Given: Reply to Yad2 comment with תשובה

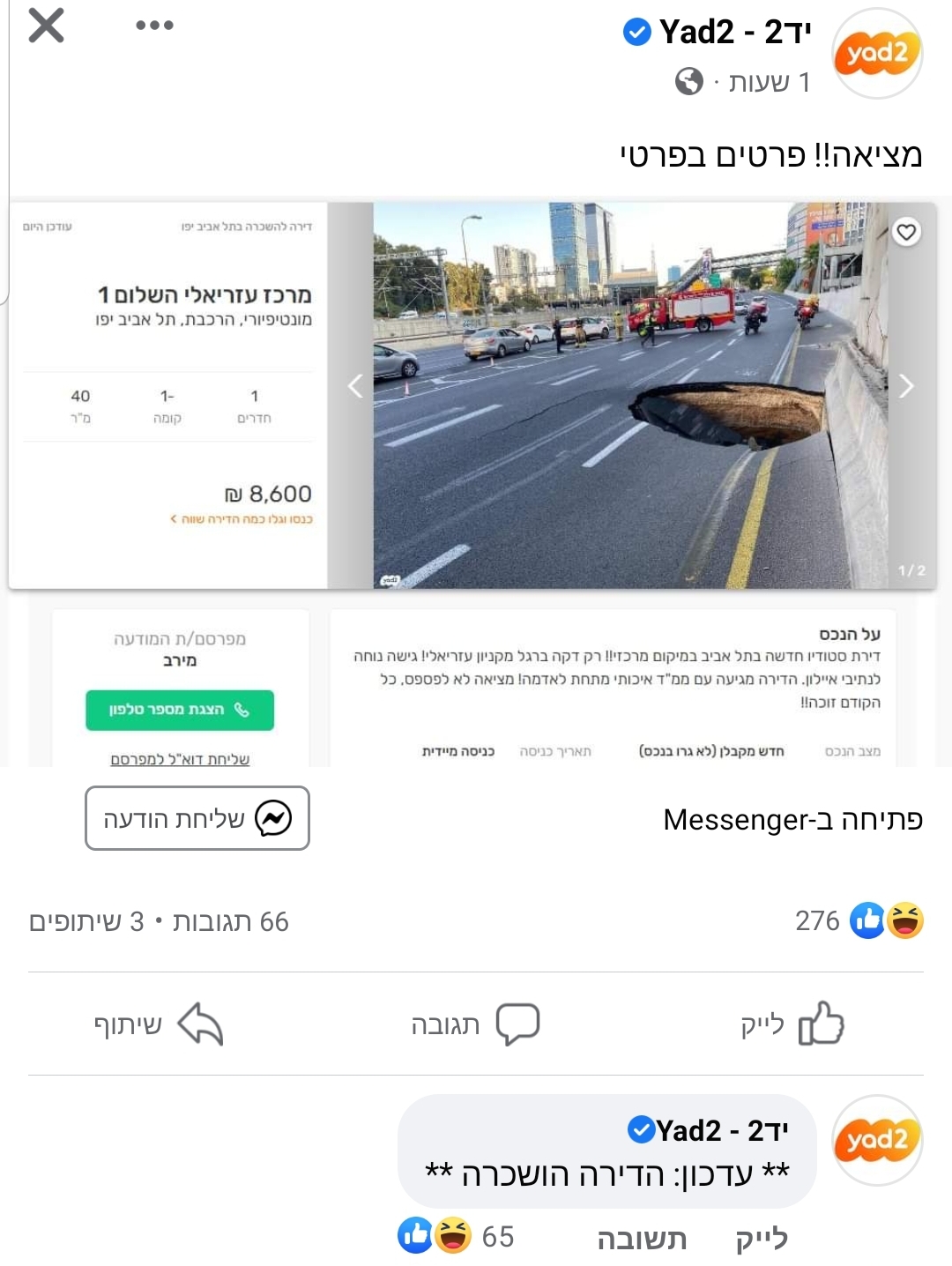Looking at the screenshot, I should pos(642,1239).
